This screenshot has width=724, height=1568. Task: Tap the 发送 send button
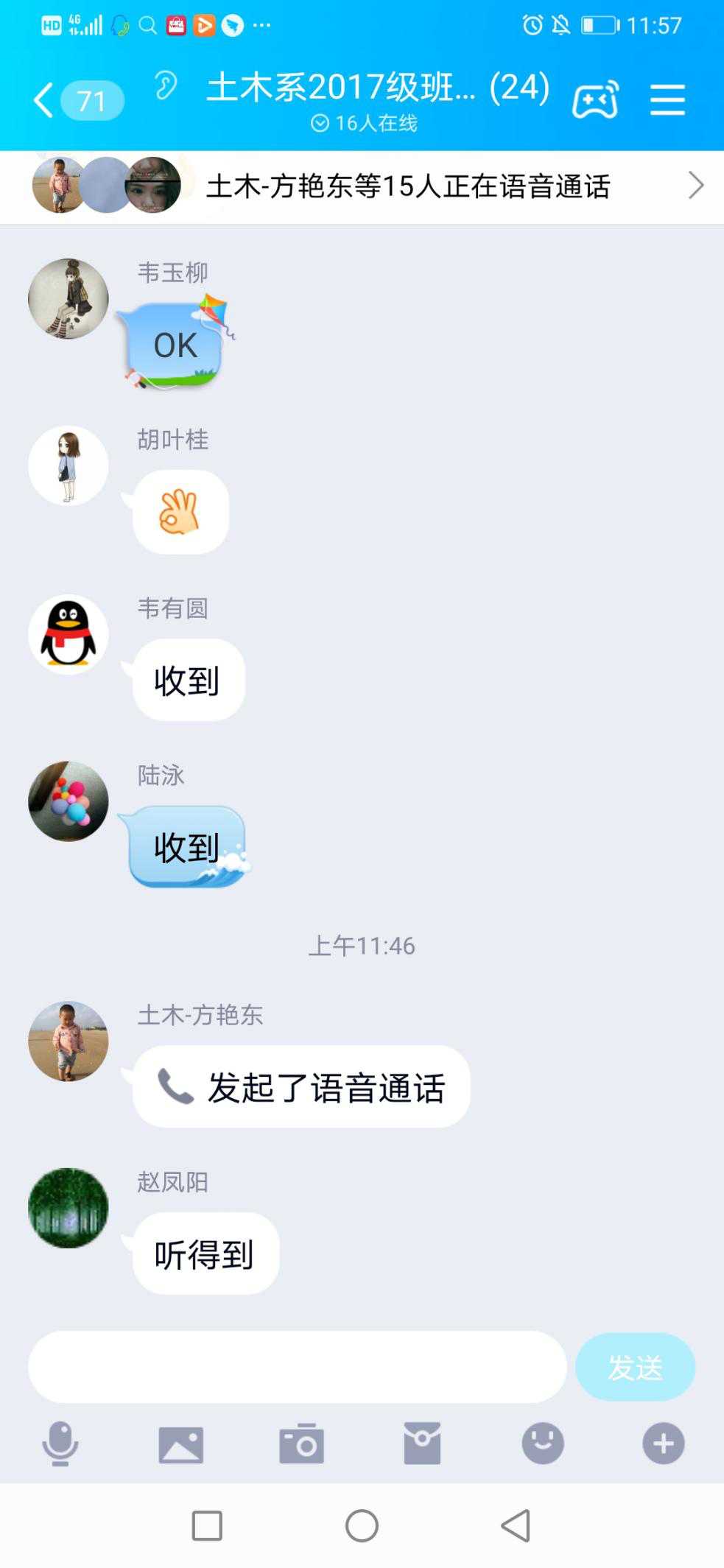pos(635,1367)
